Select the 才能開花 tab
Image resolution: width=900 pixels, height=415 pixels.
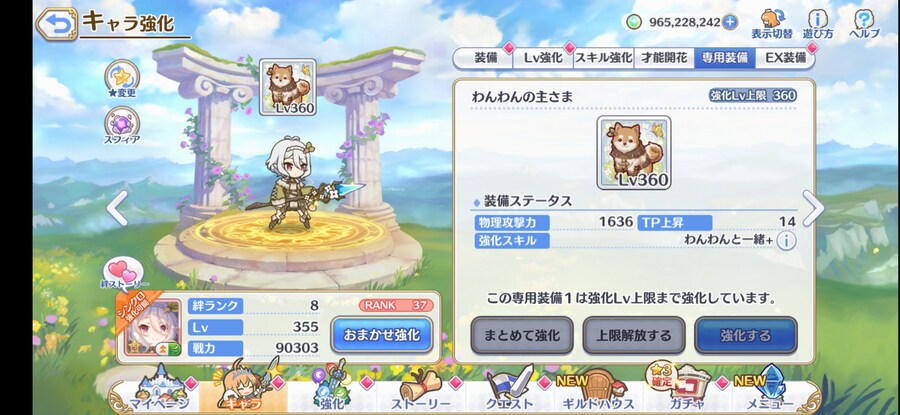pyautogui.click(x=663, y=58)
